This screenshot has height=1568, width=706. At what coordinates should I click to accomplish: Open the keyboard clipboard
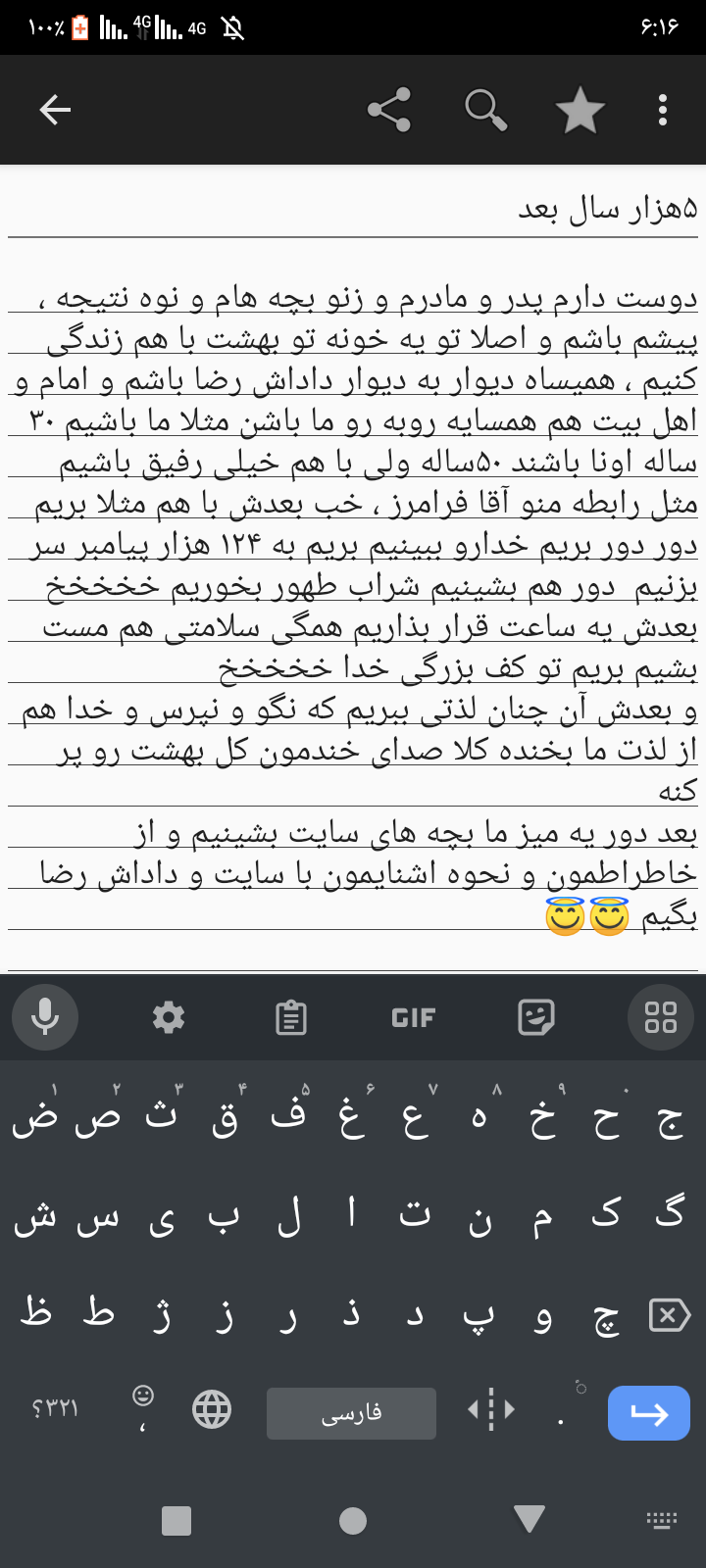pos(290,1018)
